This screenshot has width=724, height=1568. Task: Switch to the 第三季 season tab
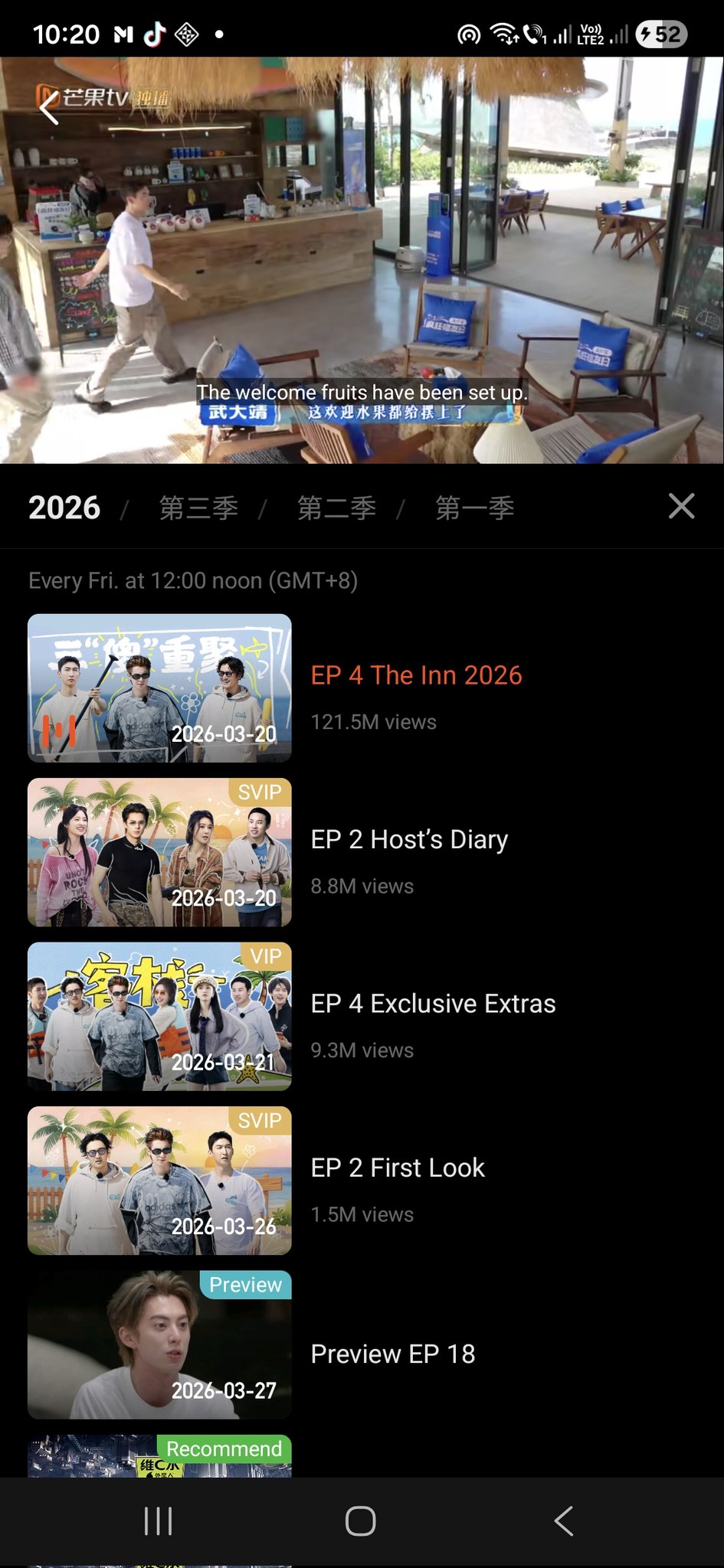click(x=198, y=508)
